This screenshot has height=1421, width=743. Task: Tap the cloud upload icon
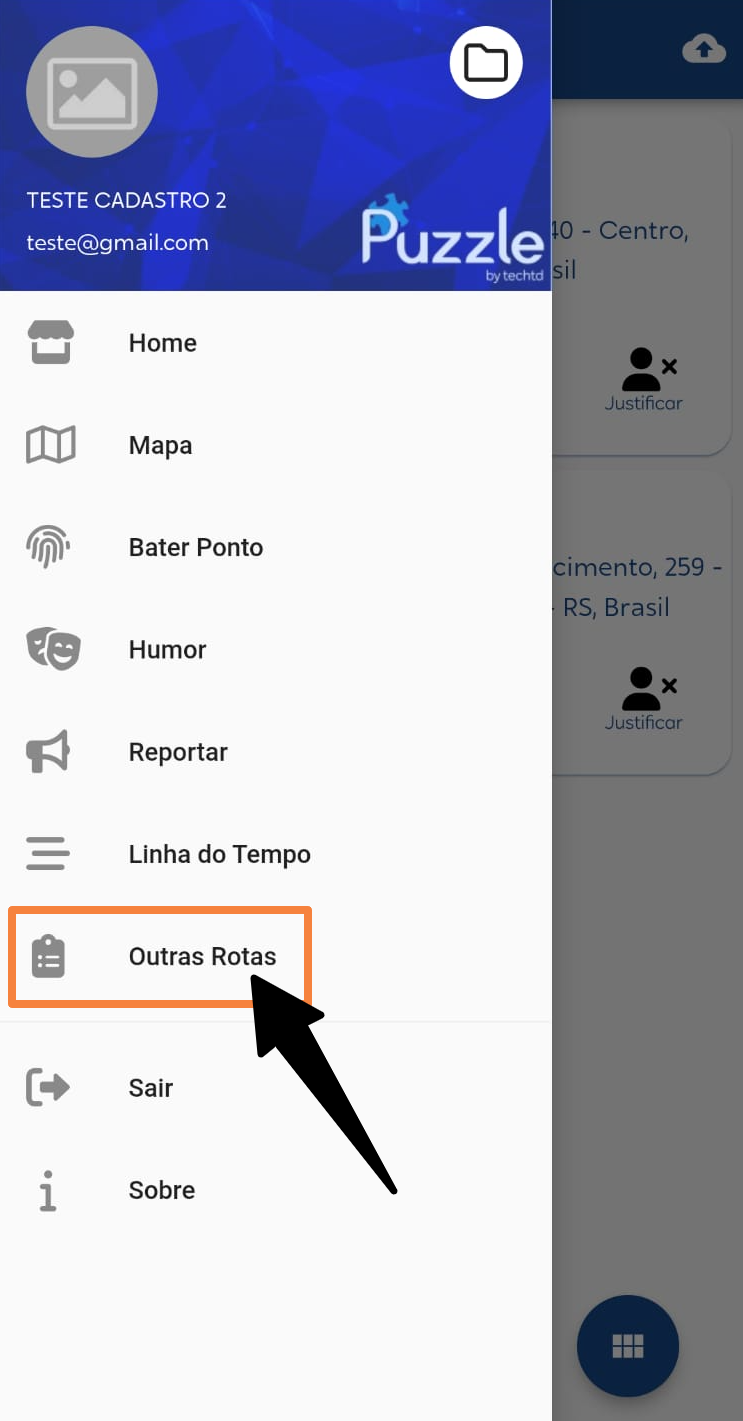[704, 48]
